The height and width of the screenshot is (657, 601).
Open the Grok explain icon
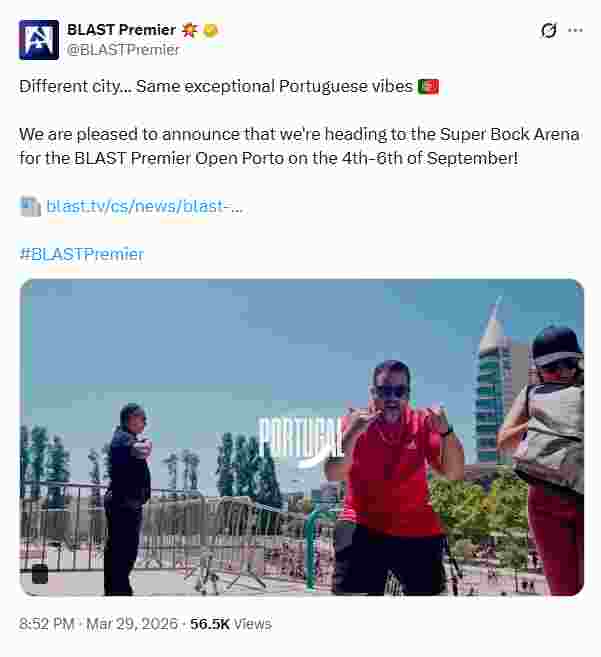click(548, 30)
